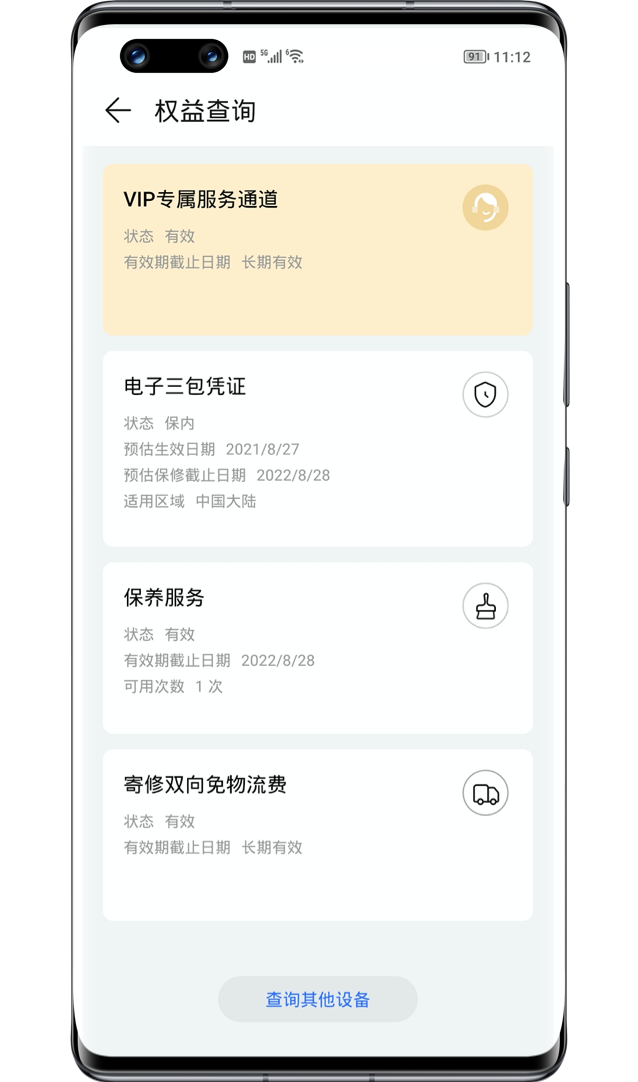
Task: Open the VIP专属服务通道 card
Action: (317, 249)
